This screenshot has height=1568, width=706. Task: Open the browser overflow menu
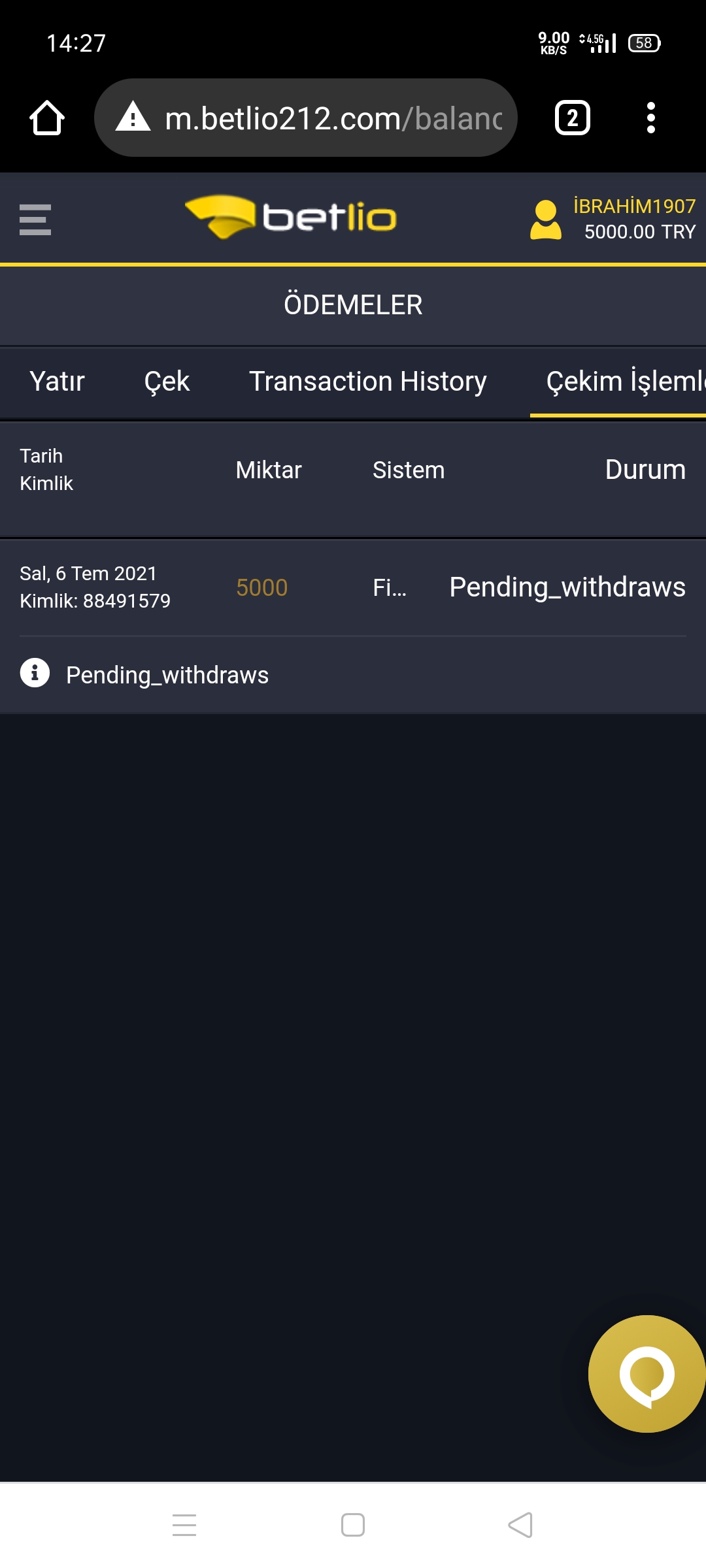(x=650, y=118)
